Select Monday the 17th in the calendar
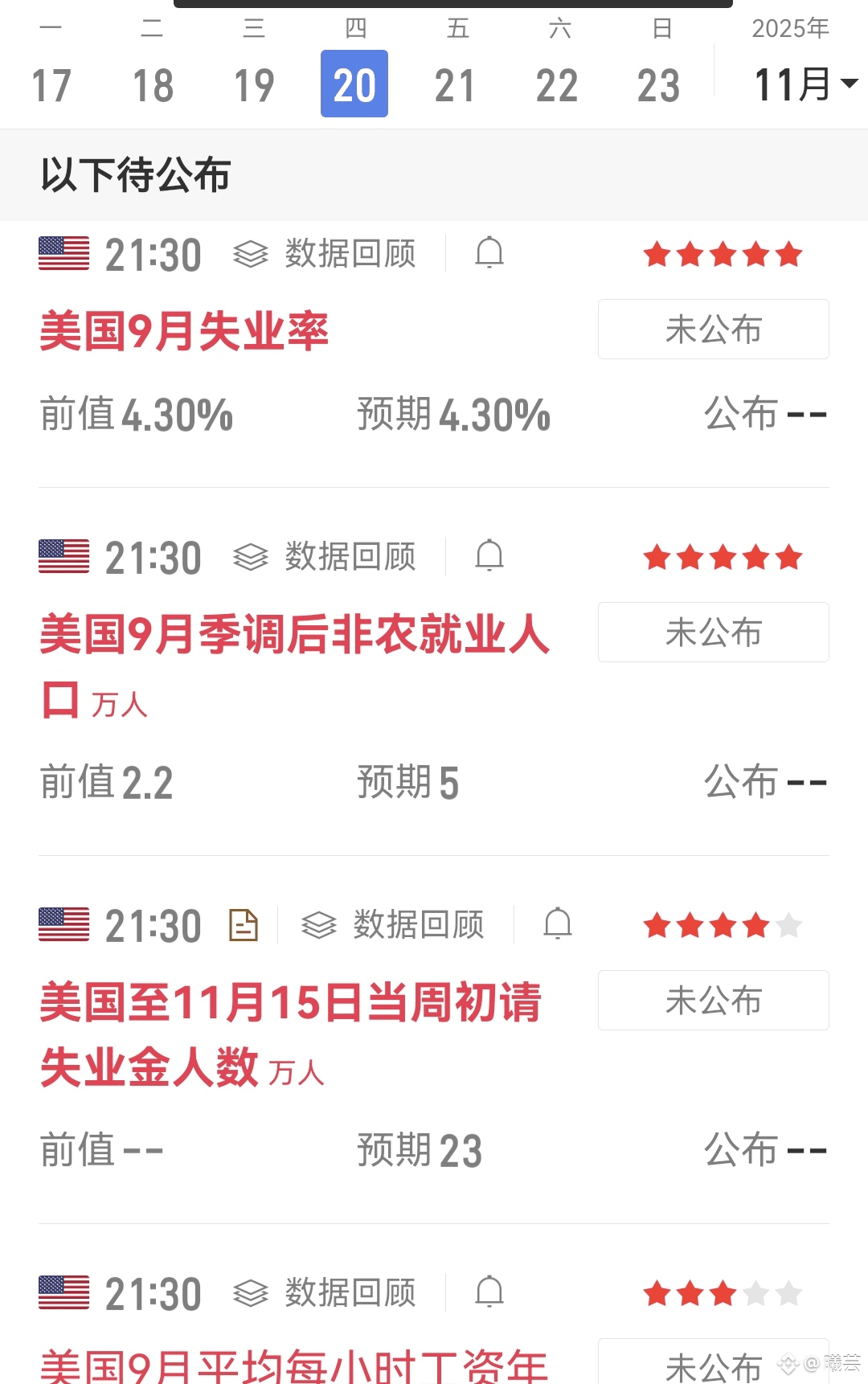Viewport: 868px width, 1384px height. [51, 84]
